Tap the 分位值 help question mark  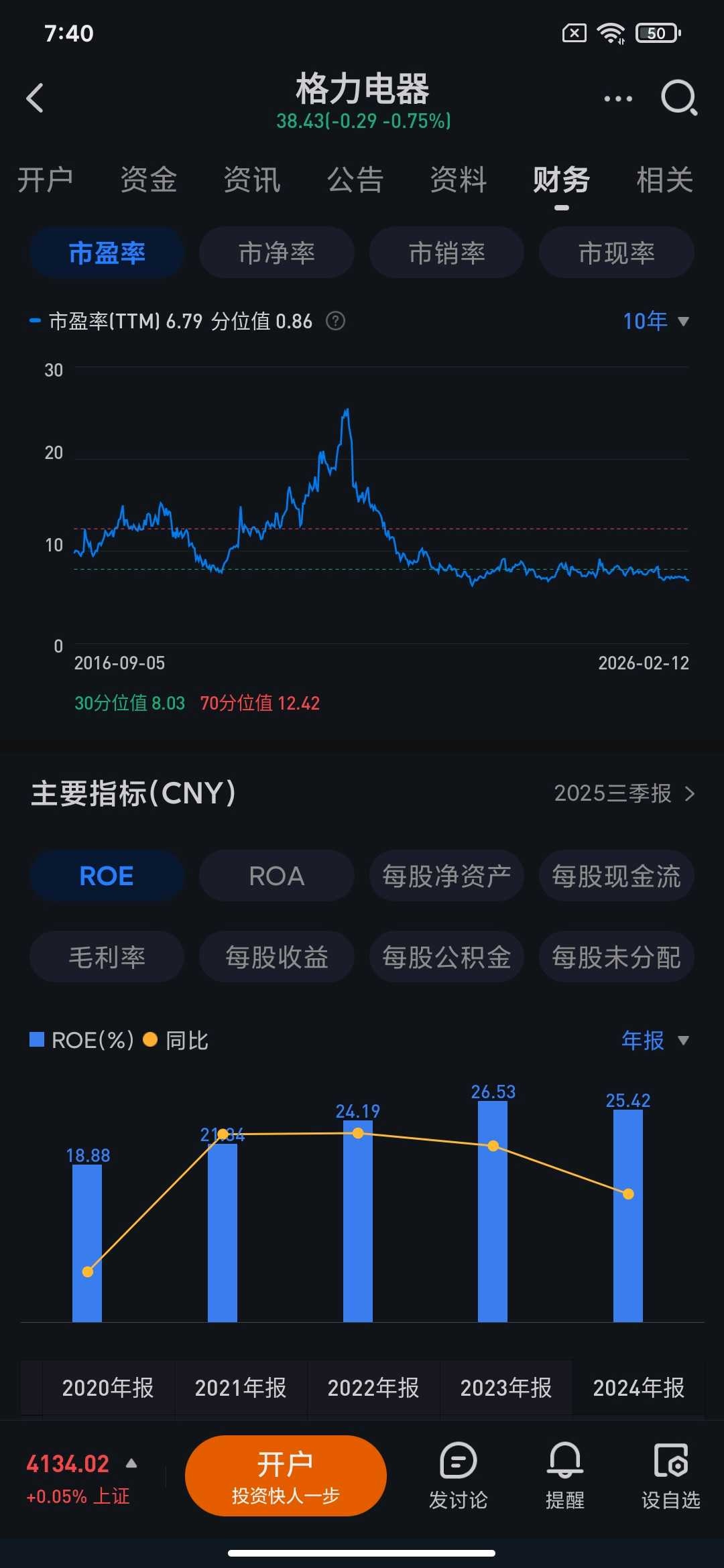(x=335, y=321)
